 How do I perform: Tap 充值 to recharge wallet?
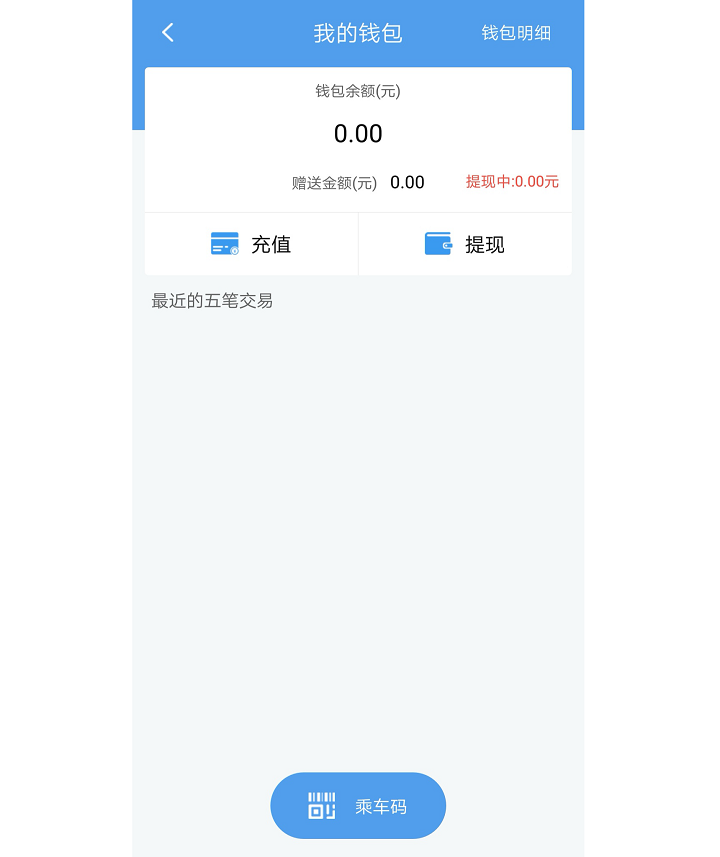pyautogui.click(x=252, y=244)
